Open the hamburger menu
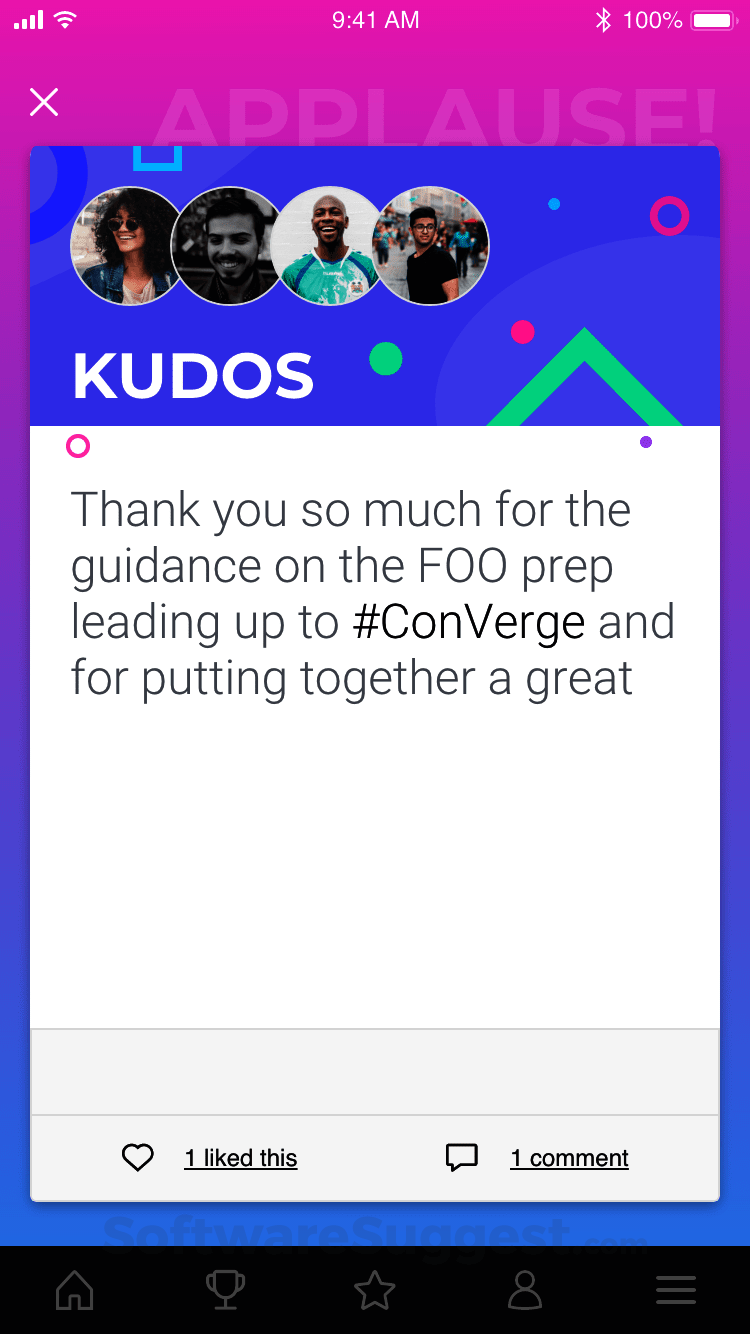Viewport: 750px width, 1334px height. (676, 1290)
